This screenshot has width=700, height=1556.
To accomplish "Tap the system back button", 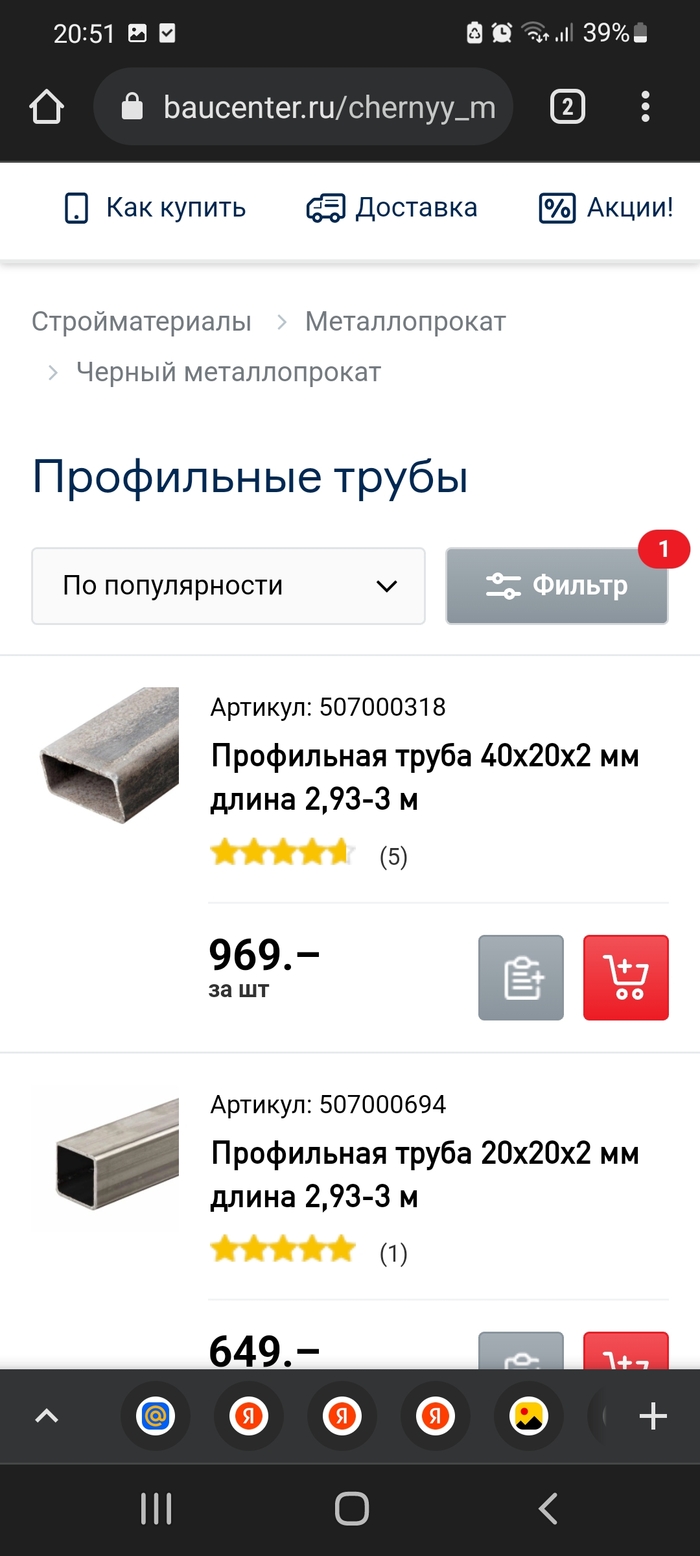I will 547,1509.
